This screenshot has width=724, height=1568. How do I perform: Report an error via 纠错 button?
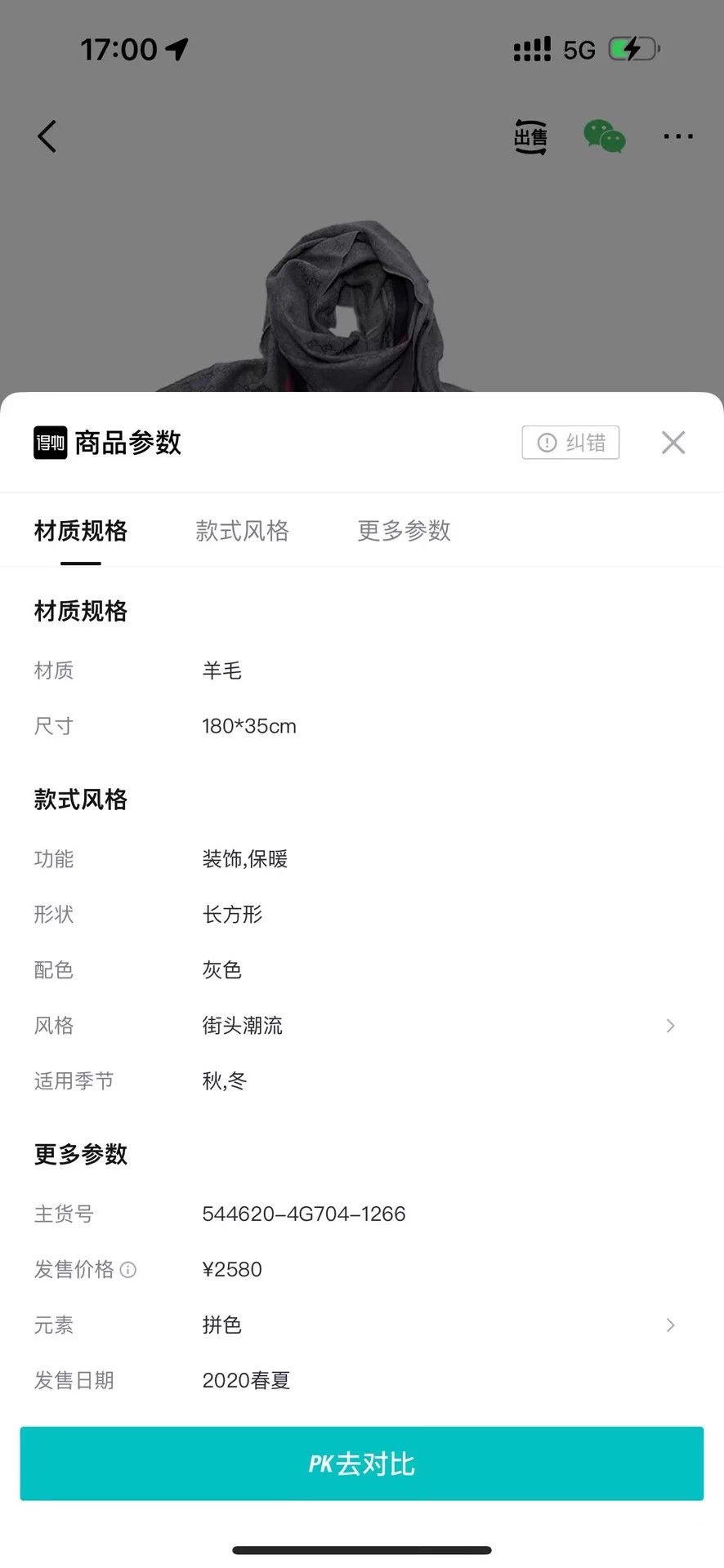pyautogui.click(x=570, y=443)
